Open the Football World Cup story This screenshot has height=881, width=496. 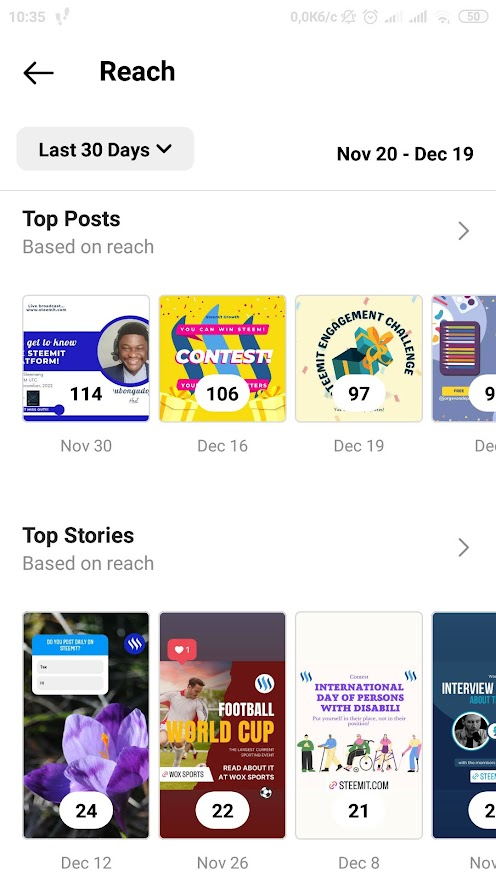pyautogui.click(x=222, y=725)
